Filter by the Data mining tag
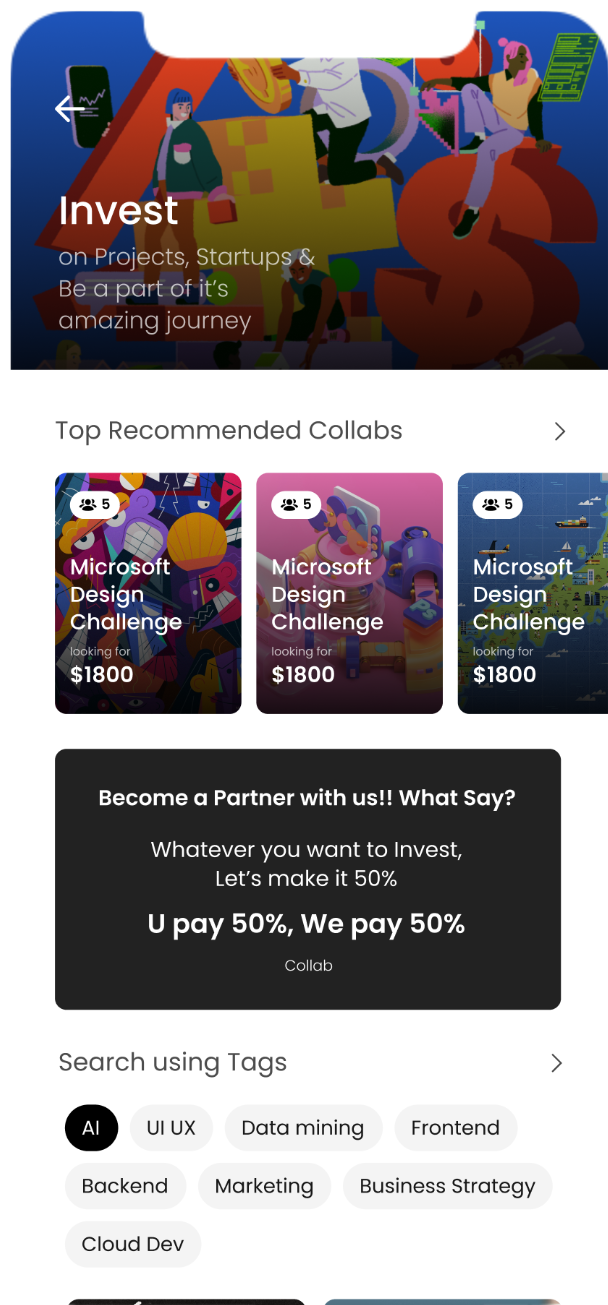This screenshot has width=608, height=1305. pyautogui.click(x=303, y=1128)
